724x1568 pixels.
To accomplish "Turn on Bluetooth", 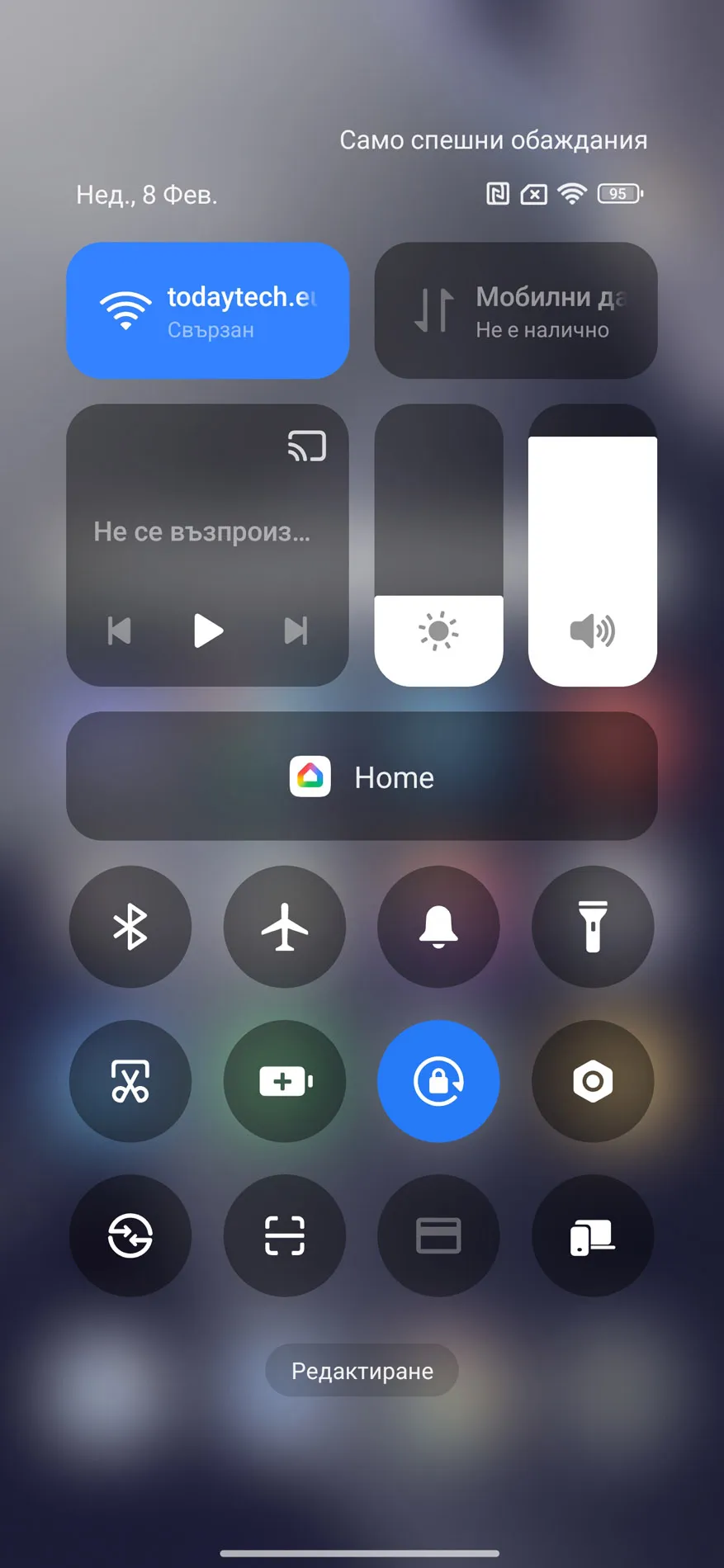I will [130, 927].
